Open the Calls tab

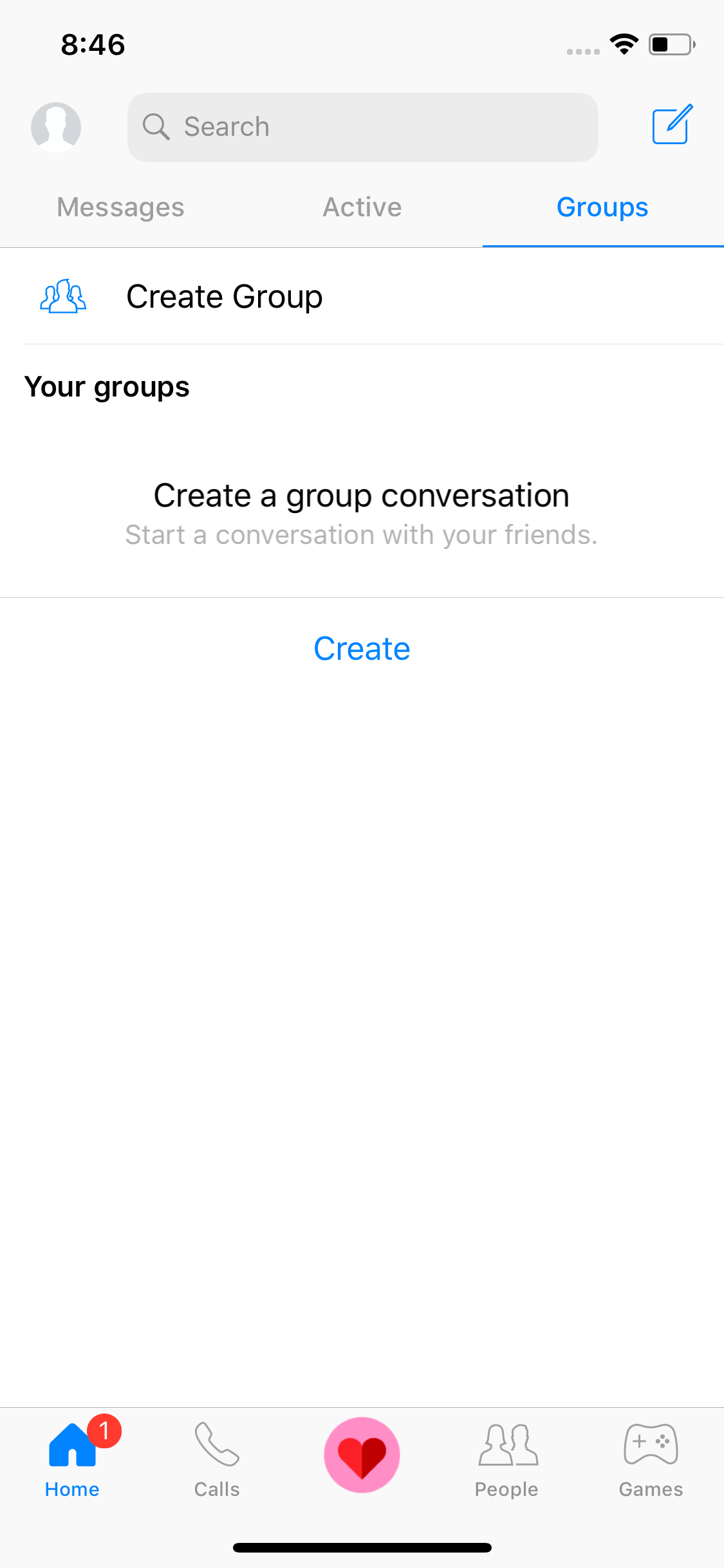click(x=217, y=1459)
